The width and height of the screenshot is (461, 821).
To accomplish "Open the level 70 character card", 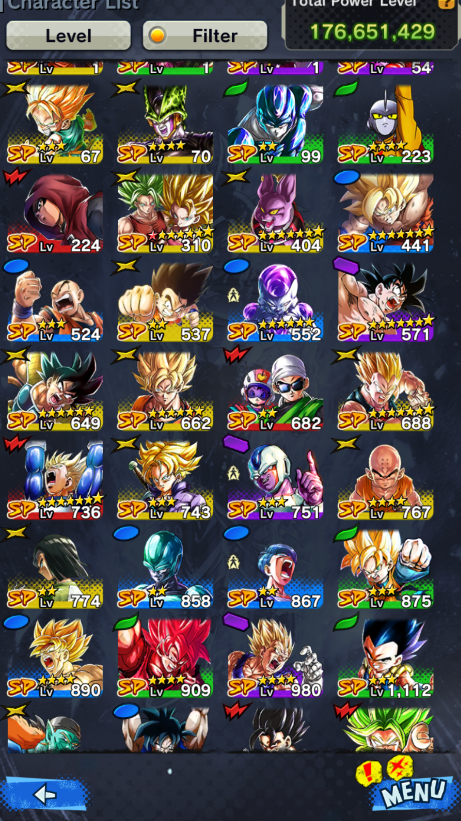I will [x=165, y=125].
